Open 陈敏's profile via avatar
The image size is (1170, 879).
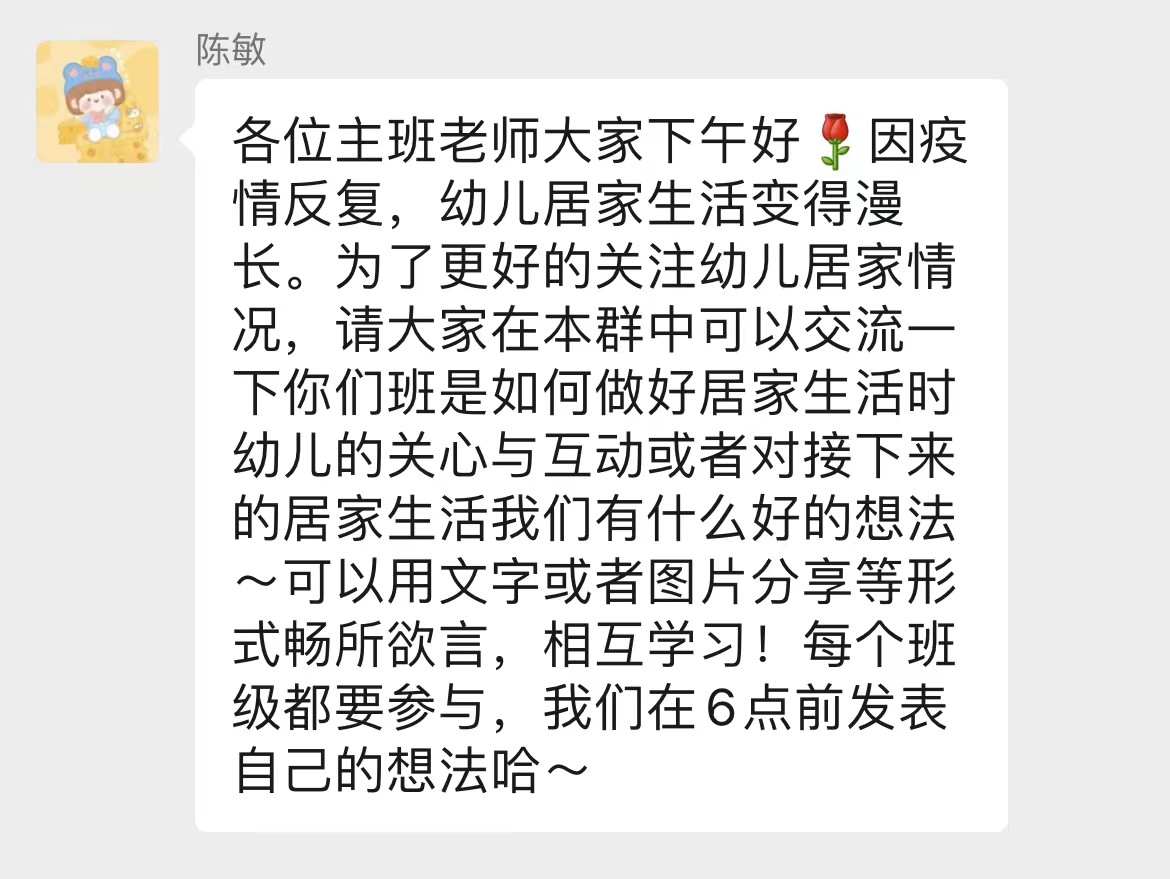(x=97, y=102)
